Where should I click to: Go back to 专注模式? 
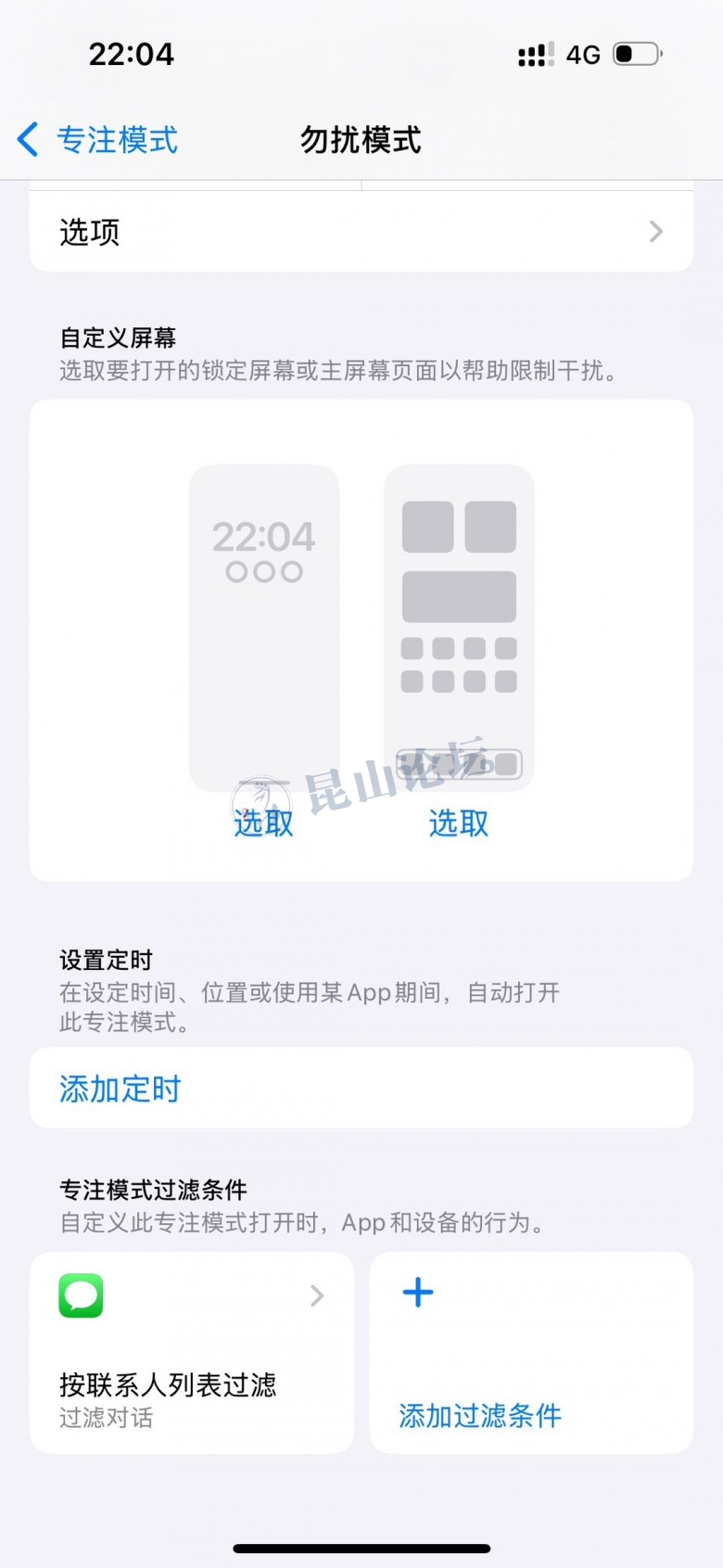(98, 140)
